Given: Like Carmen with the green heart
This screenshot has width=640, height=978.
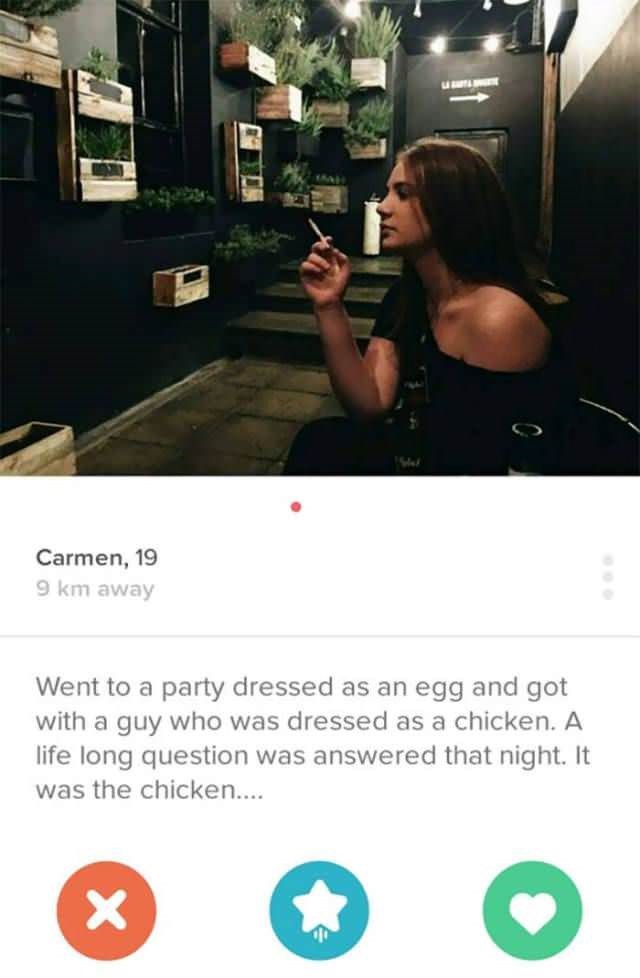Looking at the screenshot, I should tap(531, 910).
